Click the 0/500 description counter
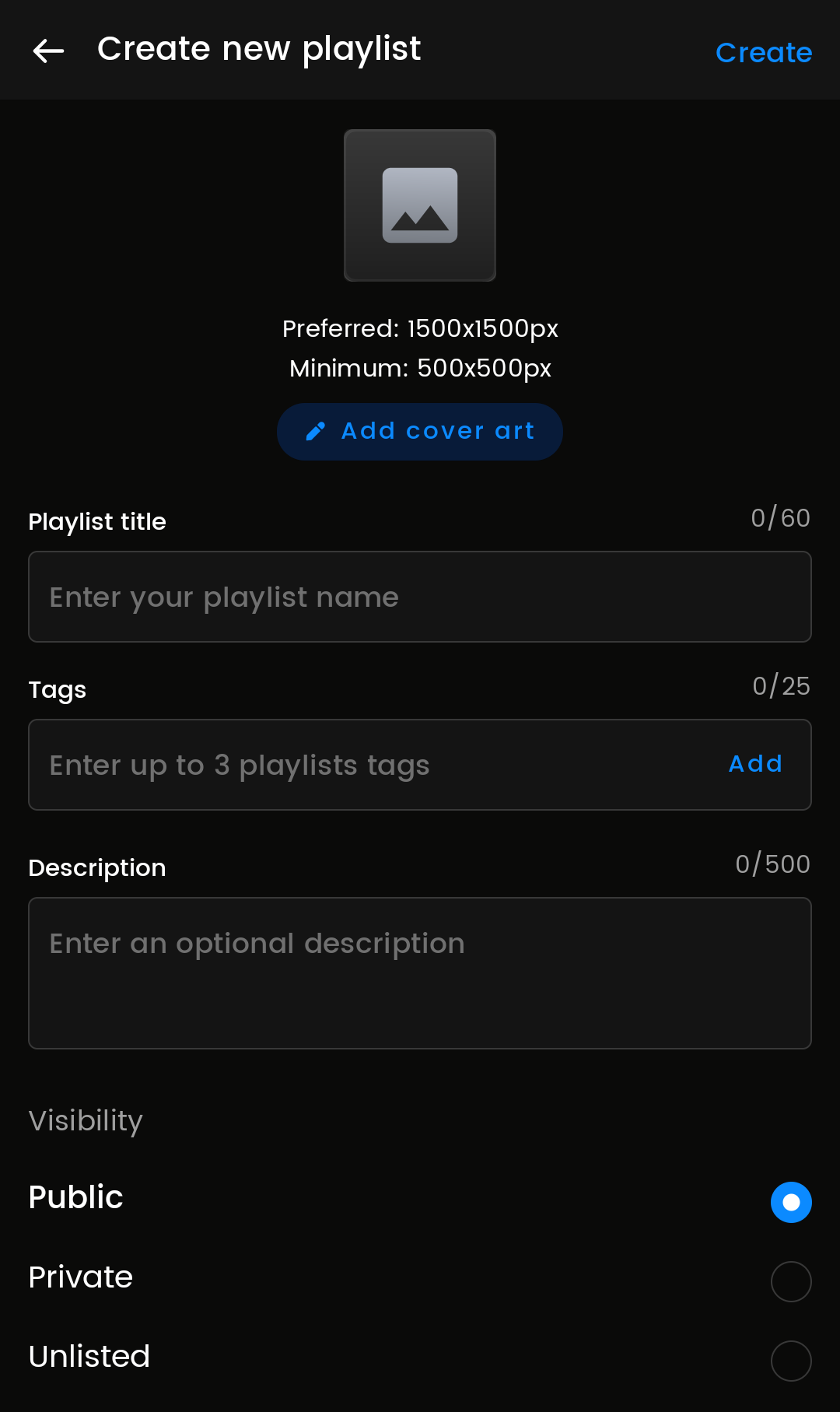Image resolution: width=840 pixels, height=1412 pixels. click(x=774, y=864)
